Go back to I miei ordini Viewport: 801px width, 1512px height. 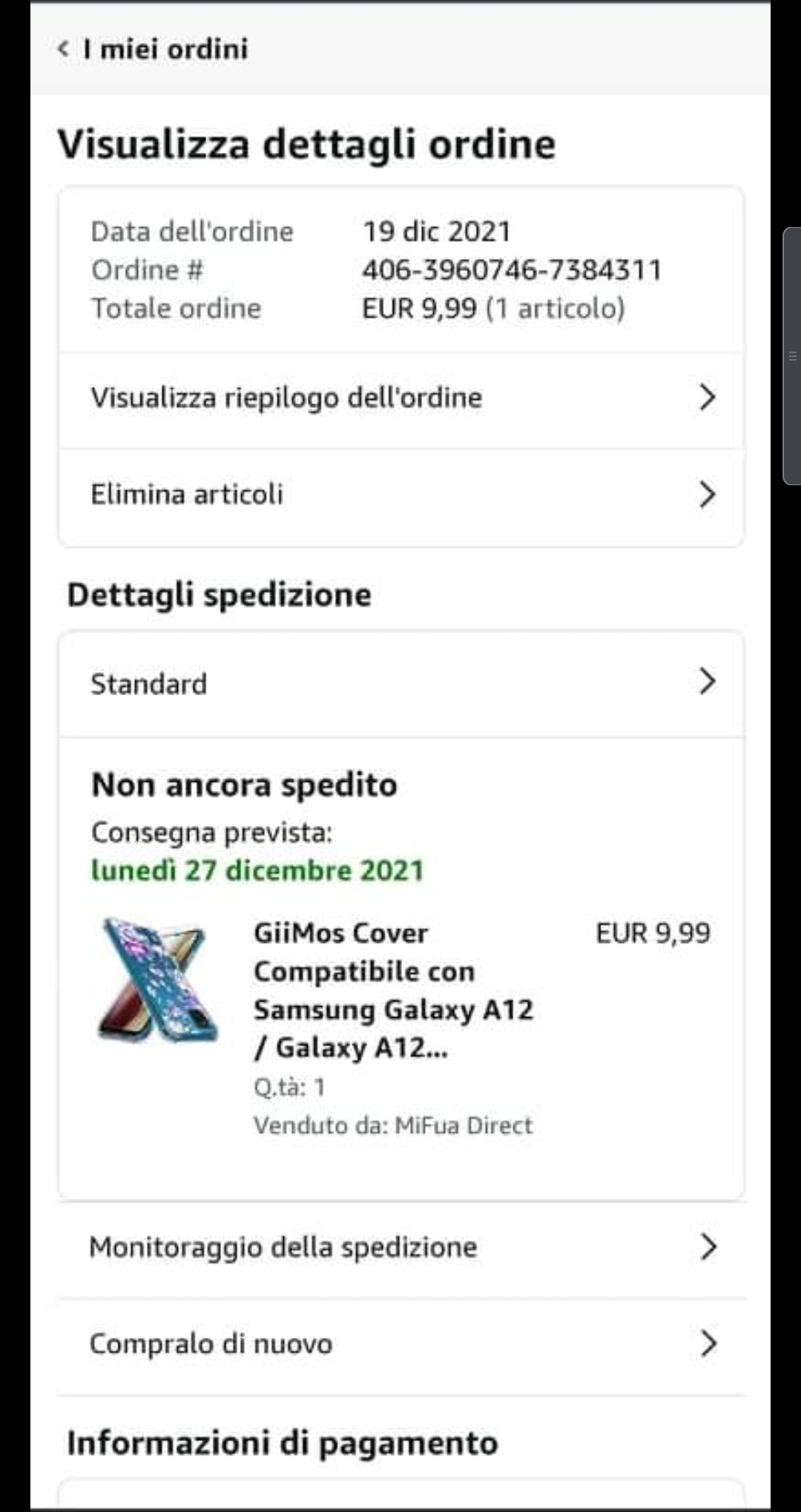click(x=153, y=49)
